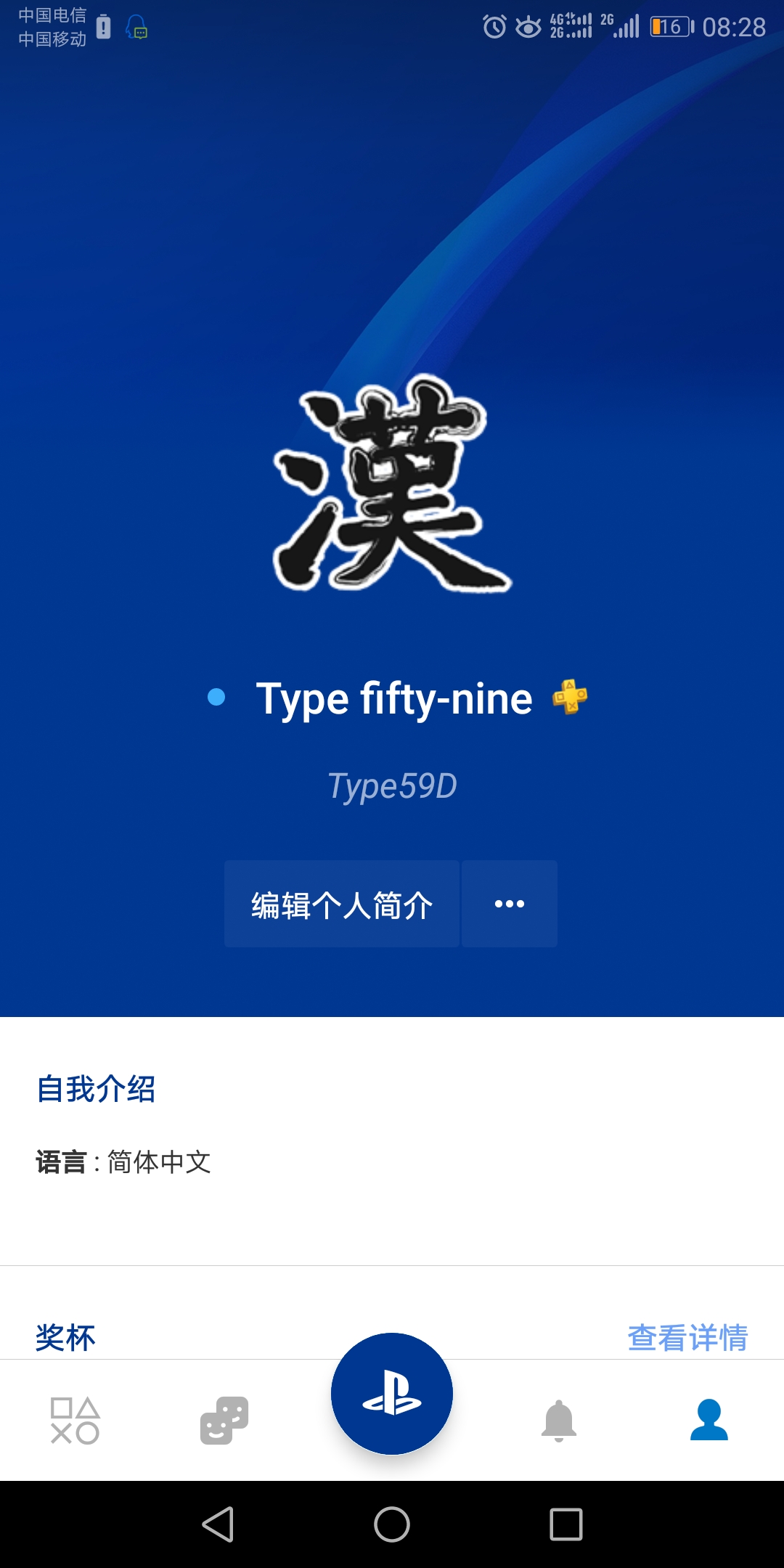The height and width of the screenshot is (1568, 784).
Task: Tap the 漢 profile avatar
Action: point(392,484)
